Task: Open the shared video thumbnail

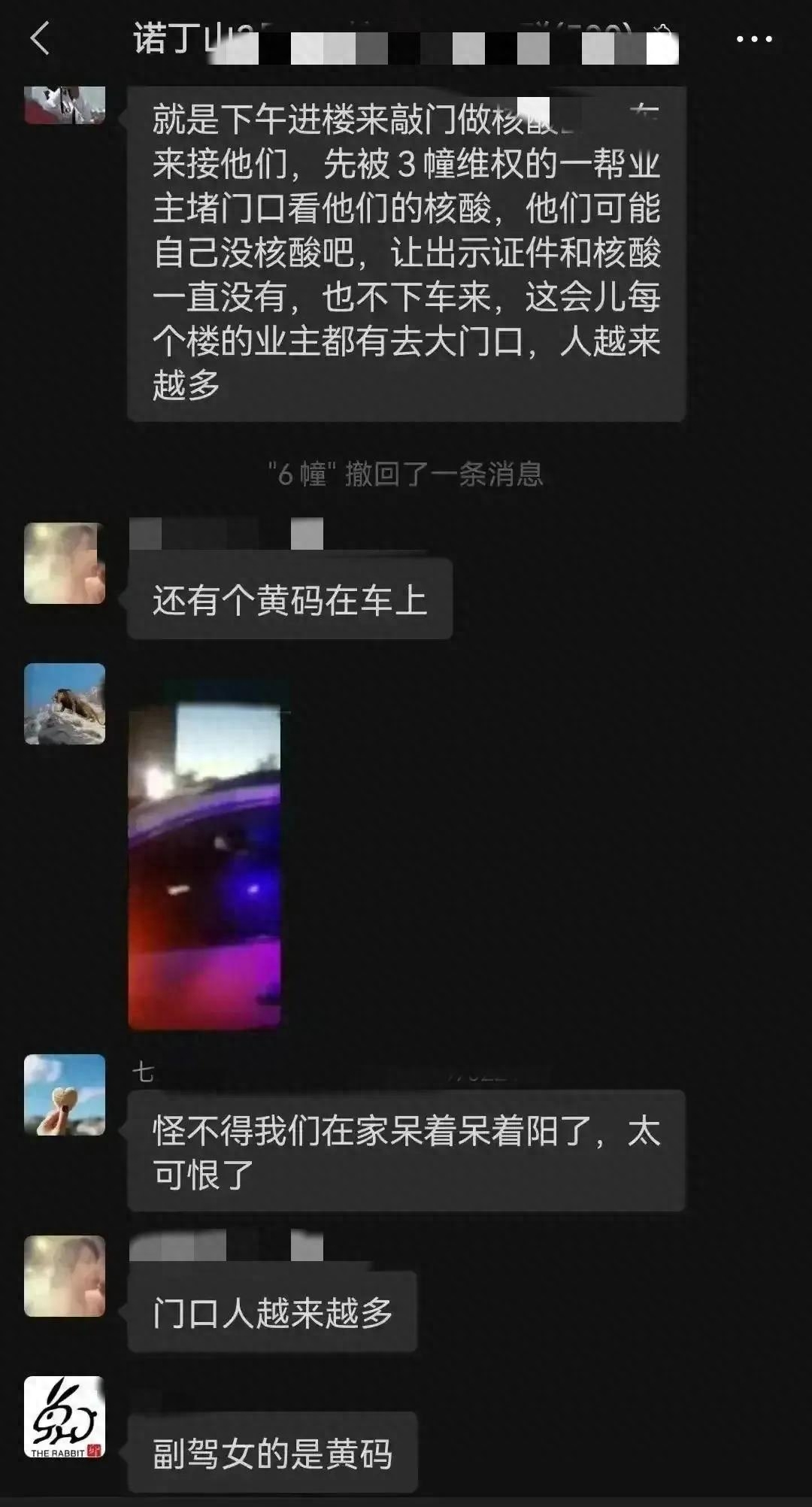Action: pyautogui.click(x=205, y=866)
